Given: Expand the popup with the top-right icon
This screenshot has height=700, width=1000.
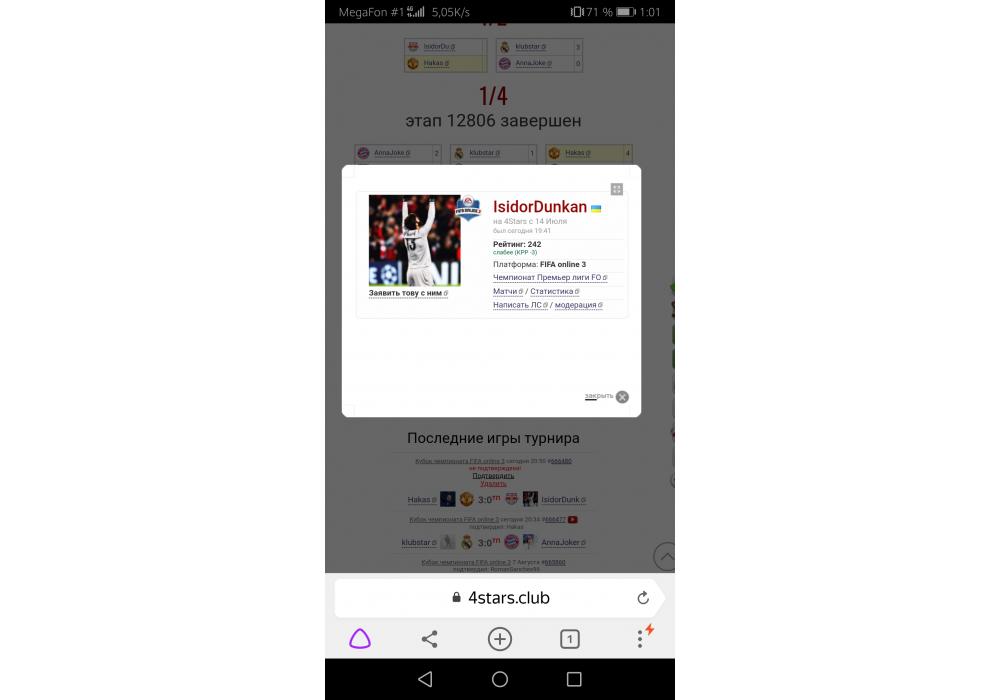Looking at the screenshot, I should pyautogui.click(x=617, y=189).
